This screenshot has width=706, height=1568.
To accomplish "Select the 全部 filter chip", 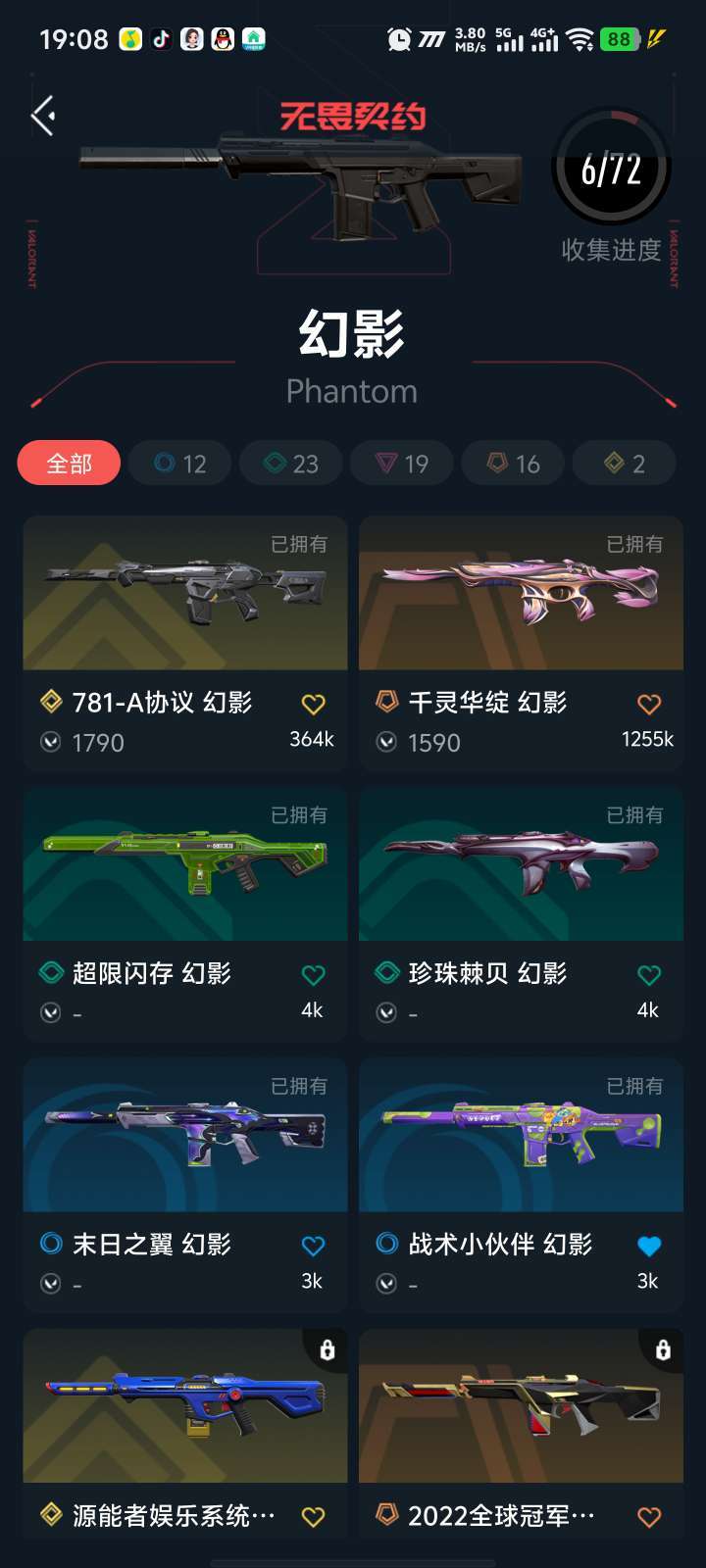I will click(x=69, y=463).
